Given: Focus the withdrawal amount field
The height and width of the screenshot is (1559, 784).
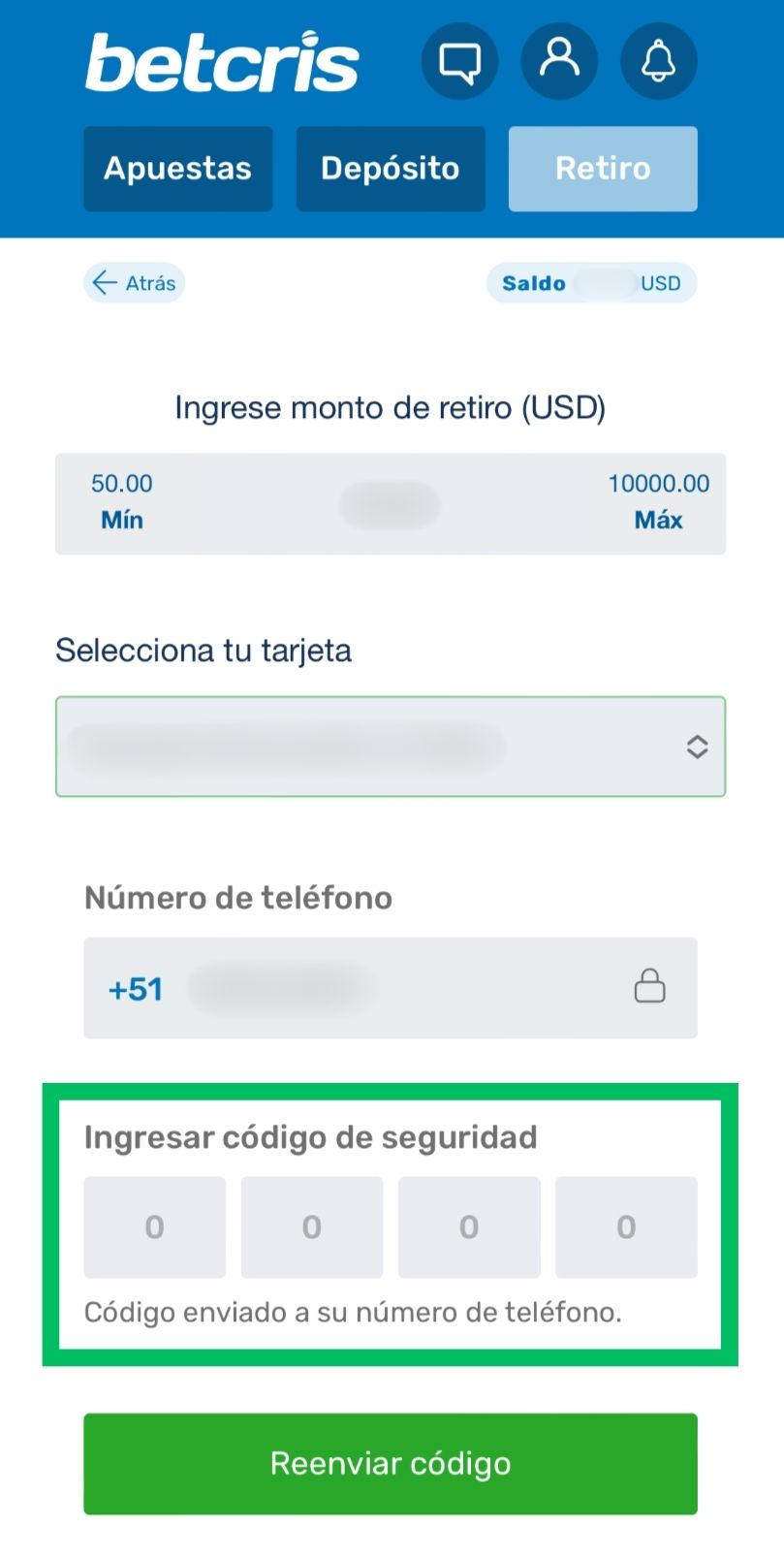Looking at the screenshot, I should point(391,504).
